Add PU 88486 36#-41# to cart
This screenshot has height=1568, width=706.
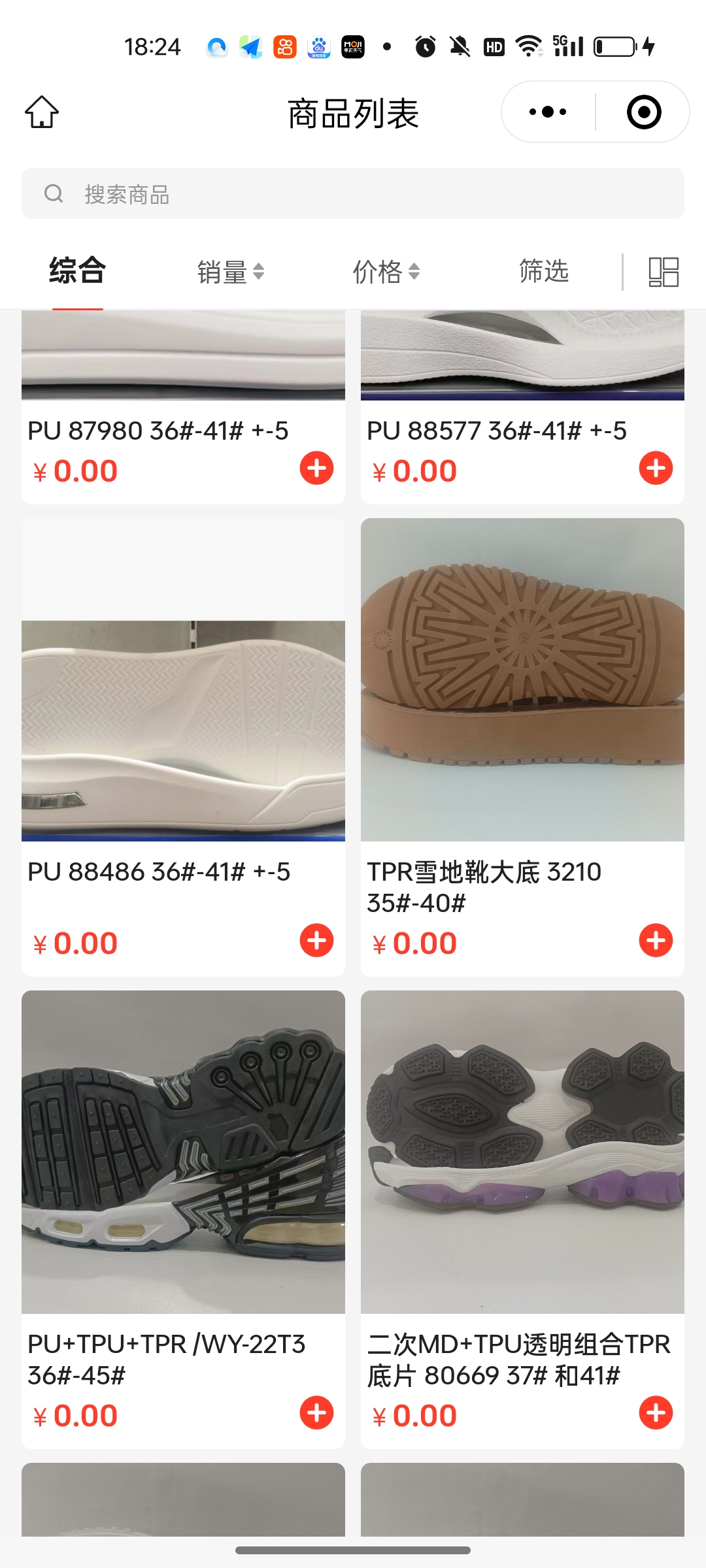point(316,940)
